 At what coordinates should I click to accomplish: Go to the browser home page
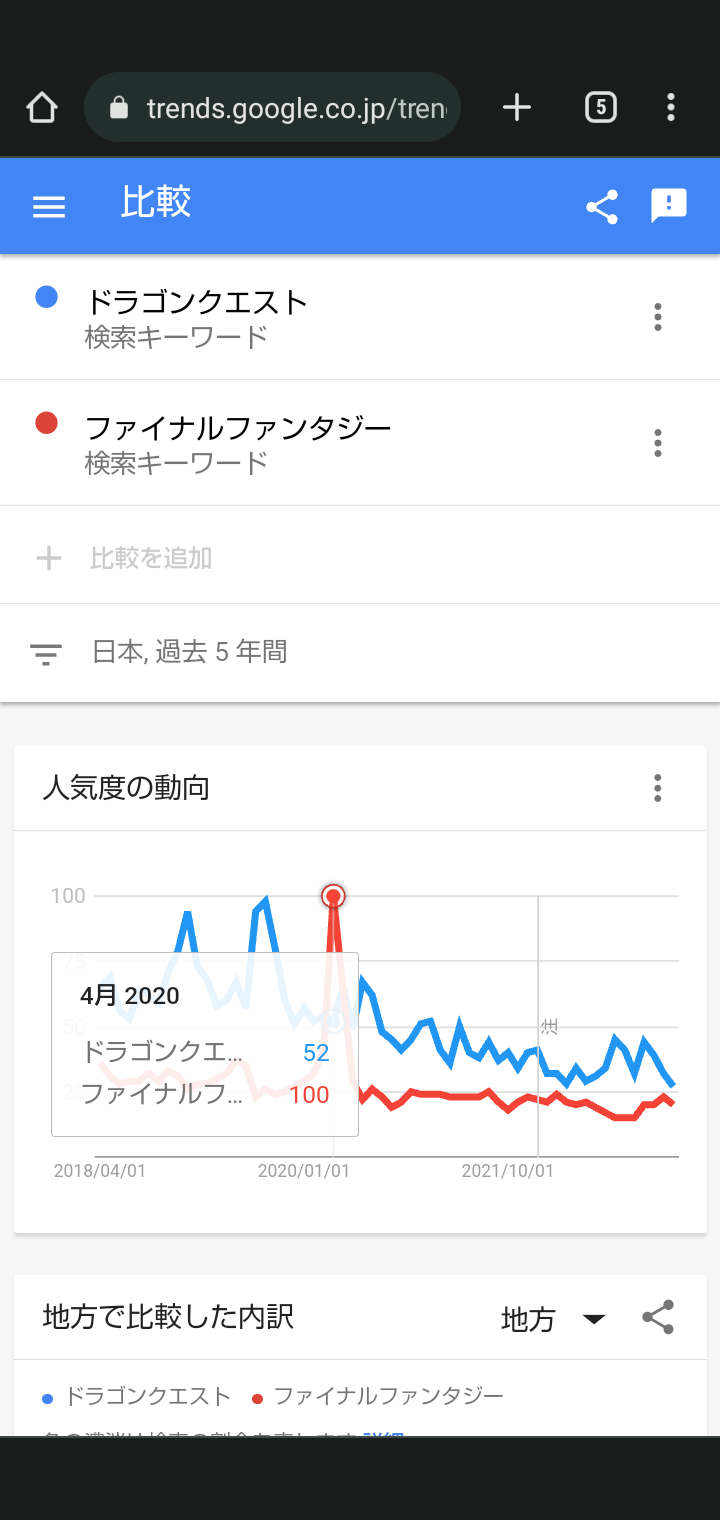pyautogui.click(x=42, y=107)
